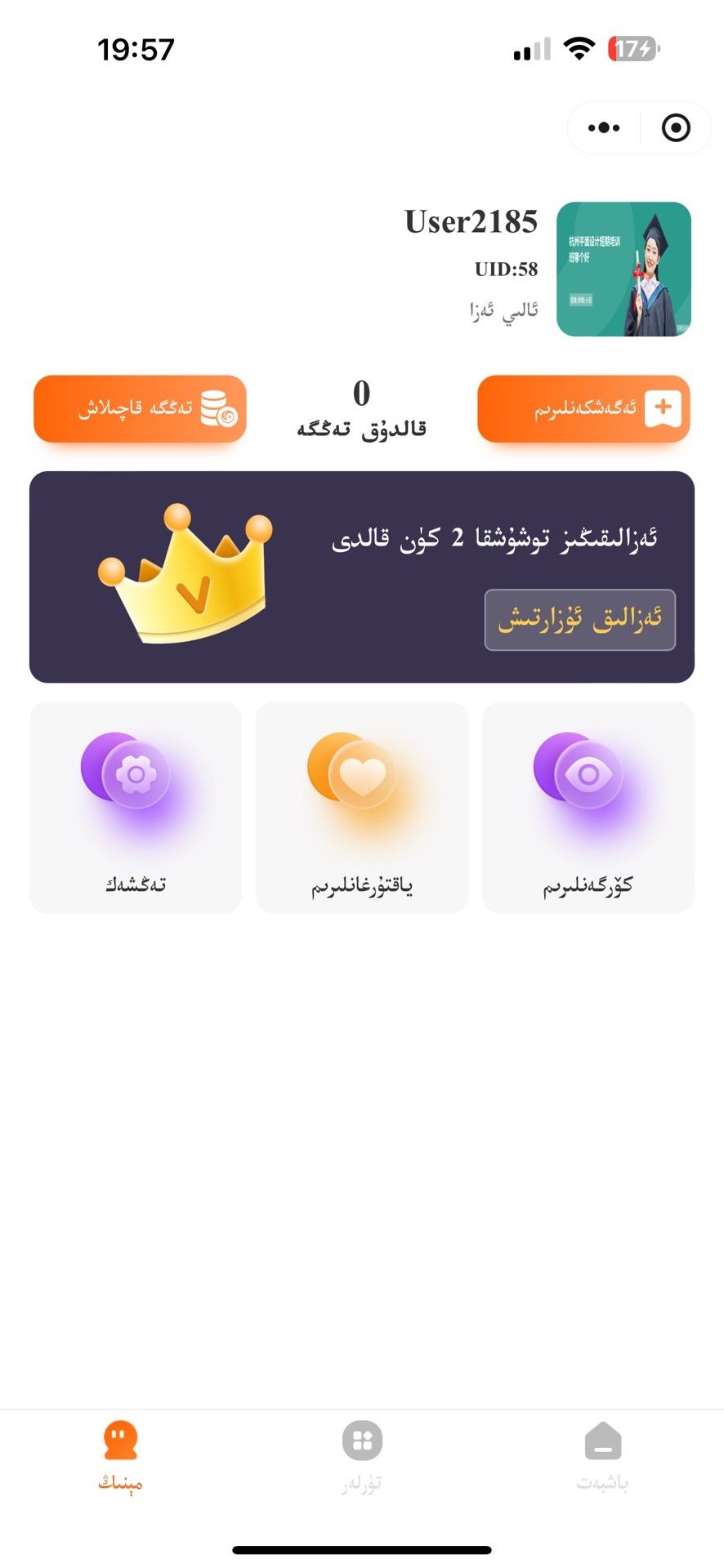Switch to the باشبەت home tab

coord(603,1455)
